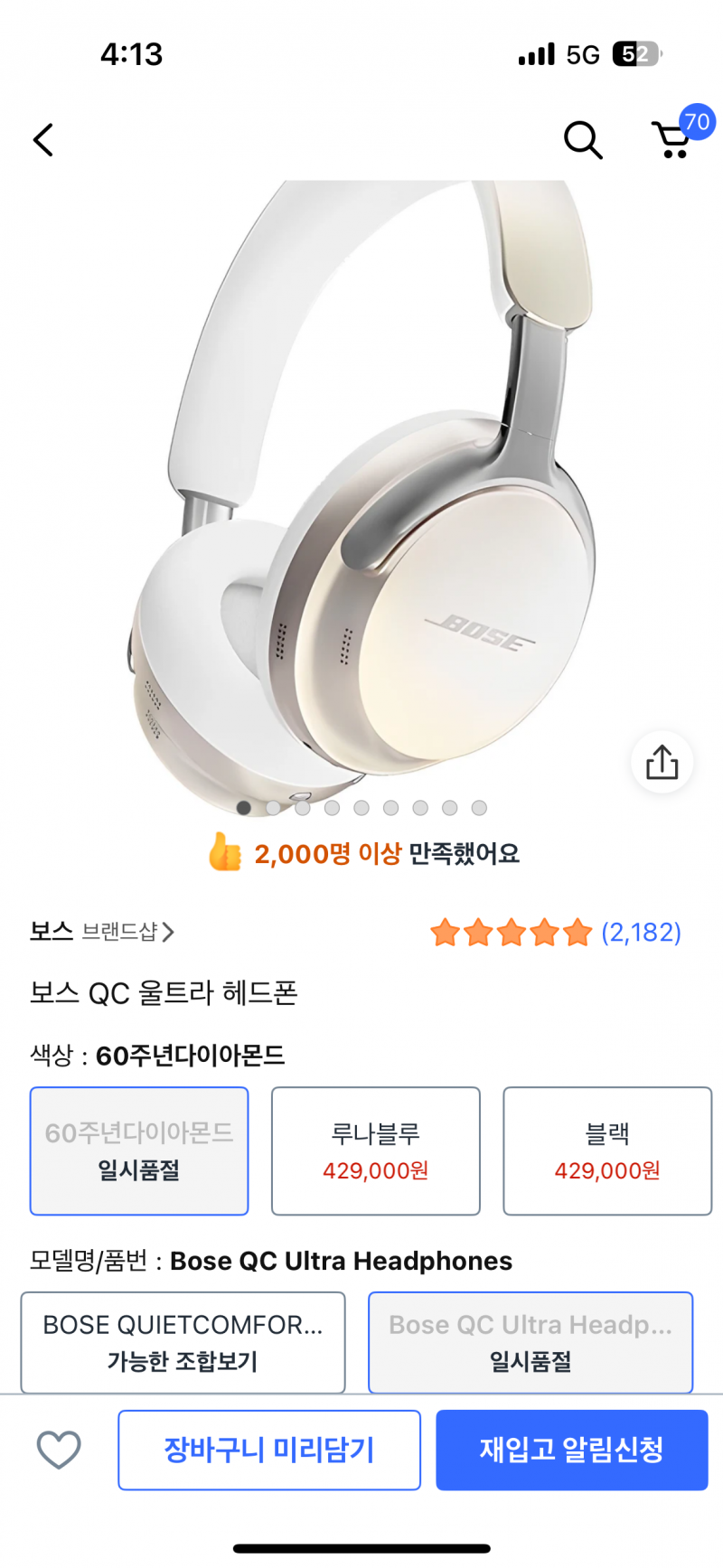Tap 재입고 알림신청 button
723x1568 pixels.
(x=571, y=1449)
